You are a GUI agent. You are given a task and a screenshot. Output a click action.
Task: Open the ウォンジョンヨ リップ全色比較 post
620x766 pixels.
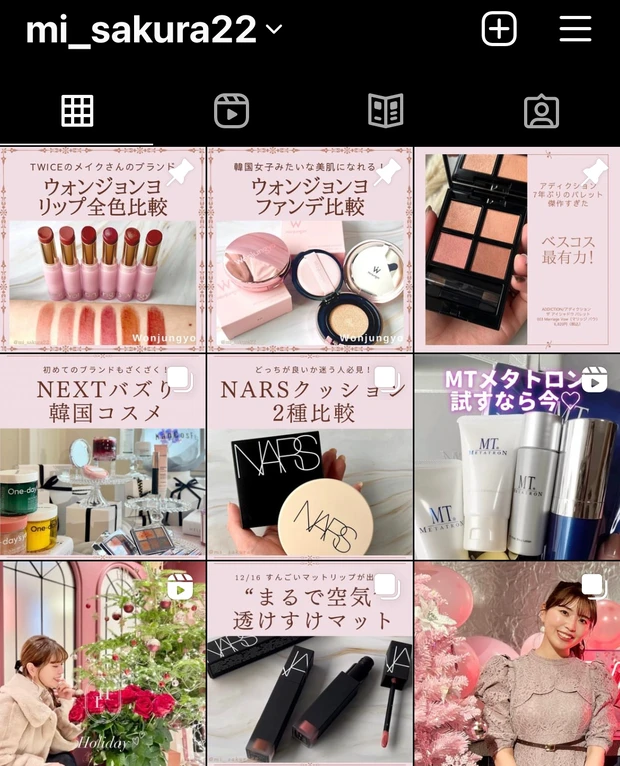point(102,248)
